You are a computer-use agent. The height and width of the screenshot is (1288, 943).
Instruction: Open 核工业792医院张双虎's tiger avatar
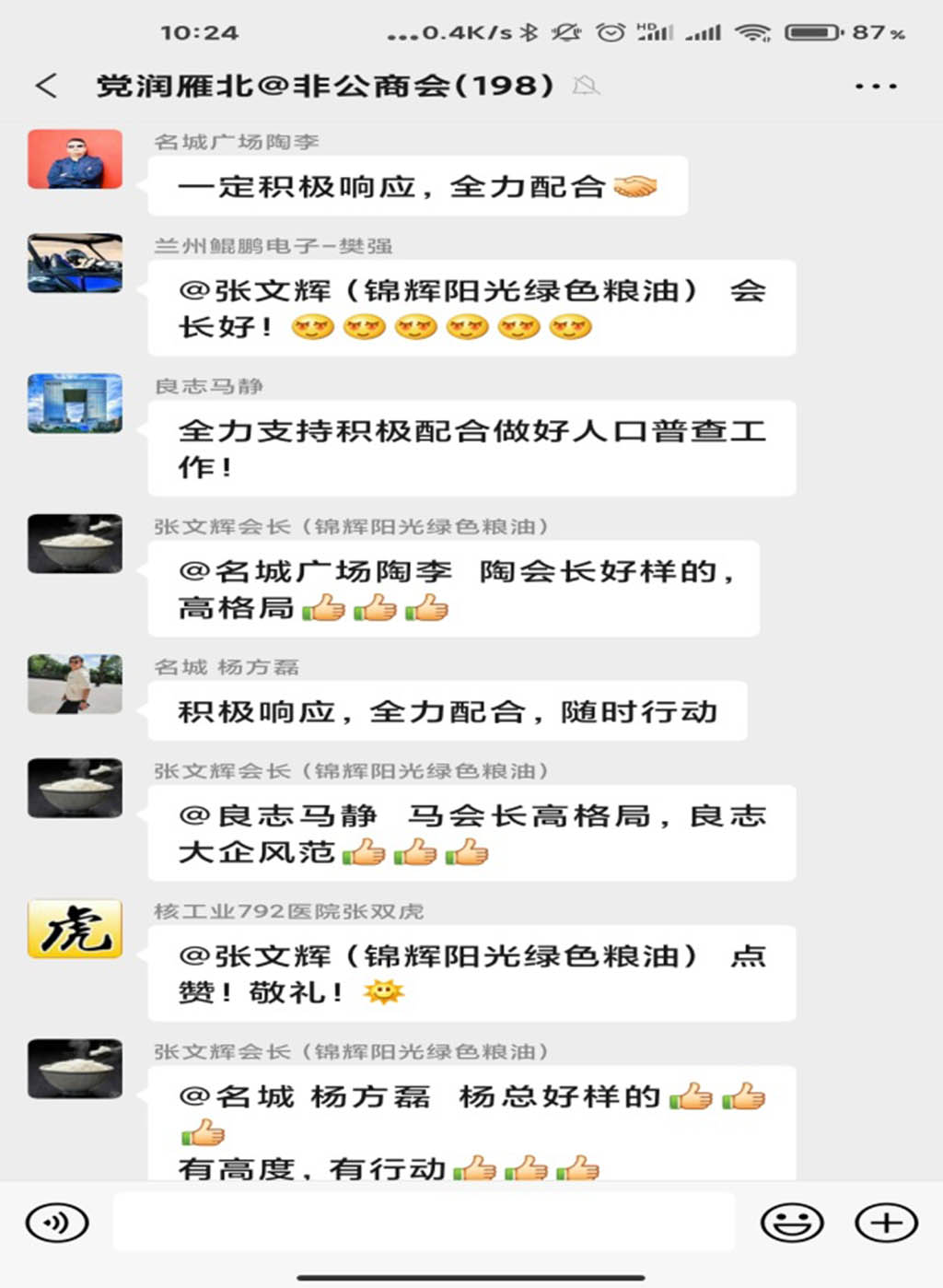click(75, 929)
